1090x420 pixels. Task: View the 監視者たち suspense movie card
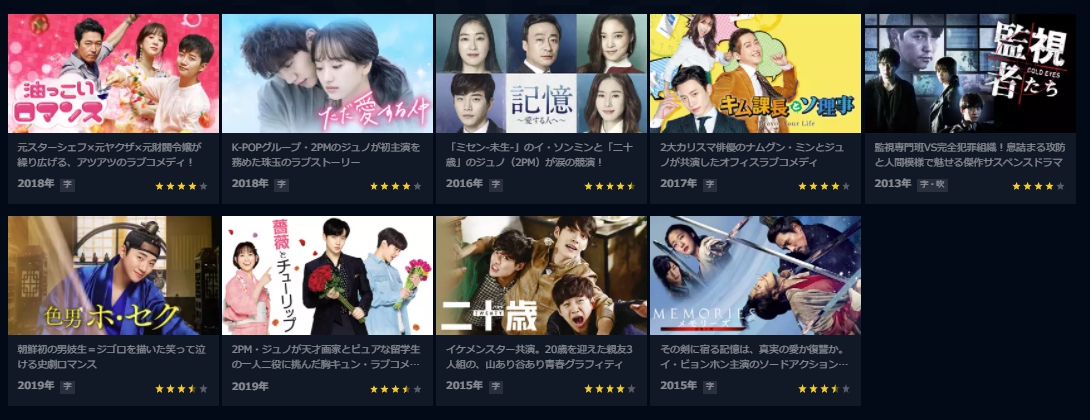click(x=969, y=74)
